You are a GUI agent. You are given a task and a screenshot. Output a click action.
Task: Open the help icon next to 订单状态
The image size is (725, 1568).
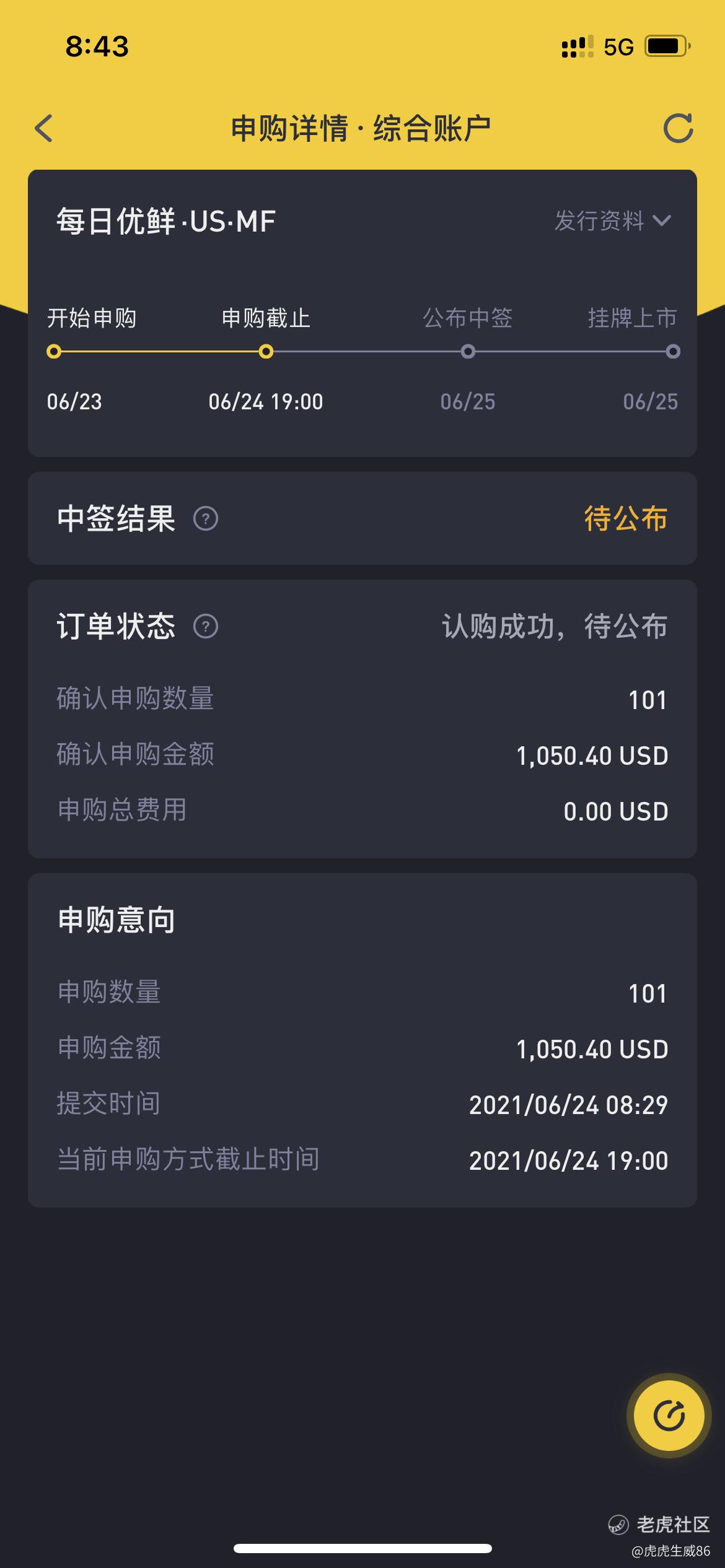click(206, 626)
